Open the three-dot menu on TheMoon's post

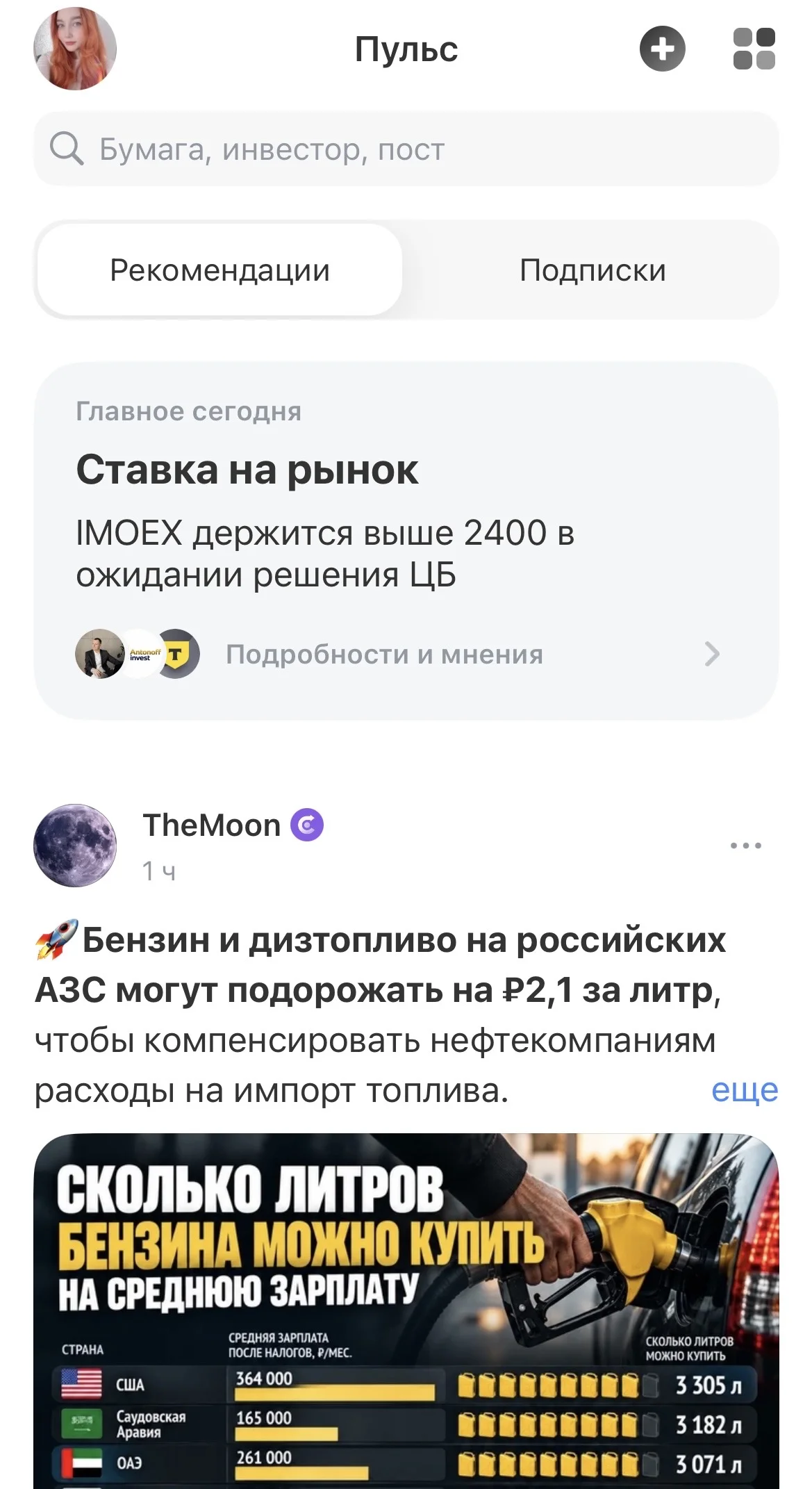[x=746, y=845]
